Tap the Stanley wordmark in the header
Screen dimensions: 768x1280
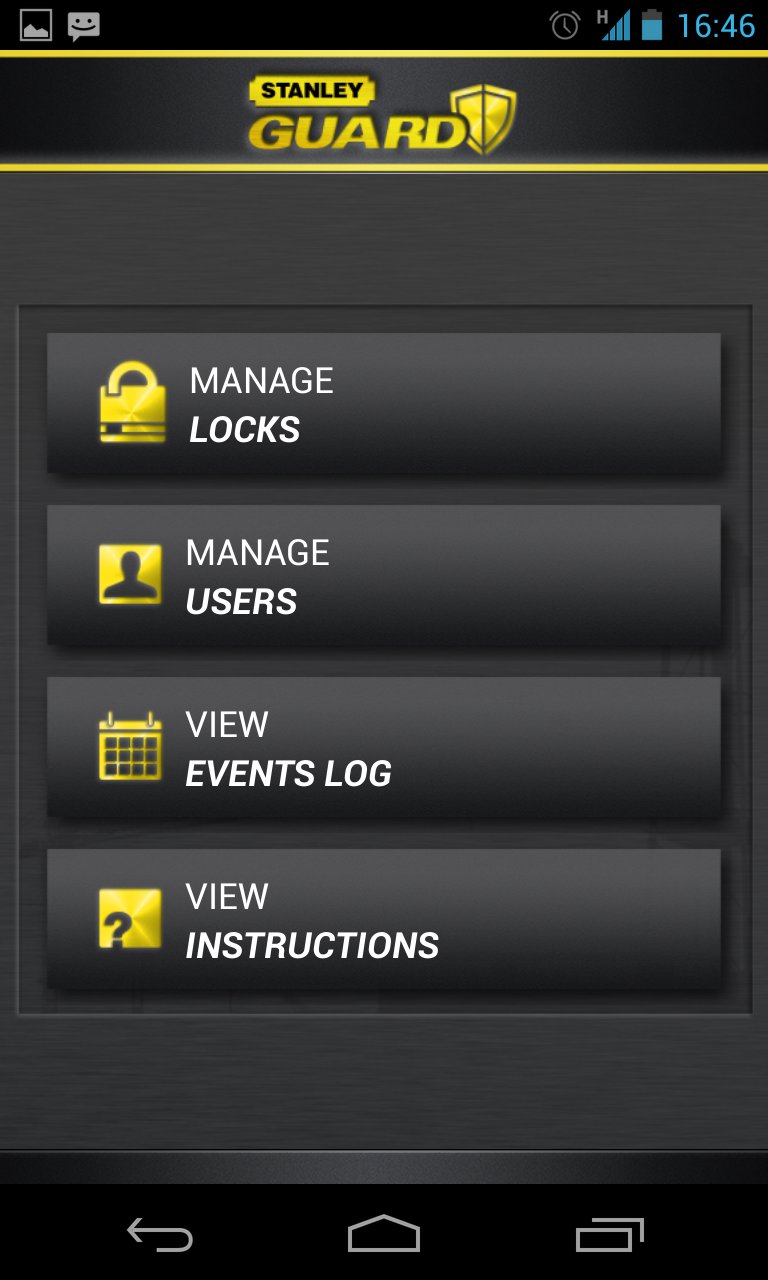coord(311,88)
